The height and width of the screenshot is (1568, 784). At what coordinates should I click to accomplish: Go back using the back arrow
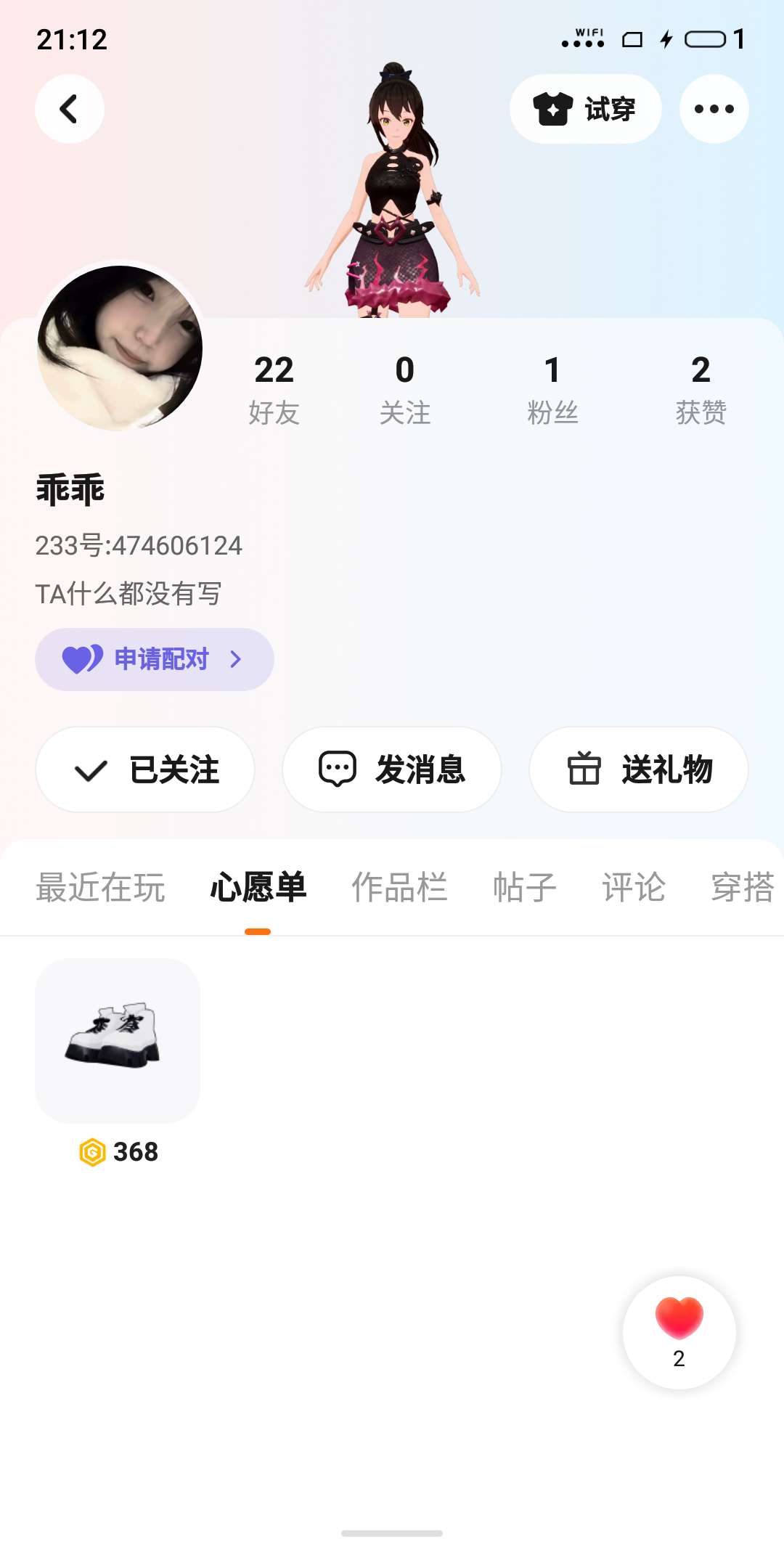[69, 109]
